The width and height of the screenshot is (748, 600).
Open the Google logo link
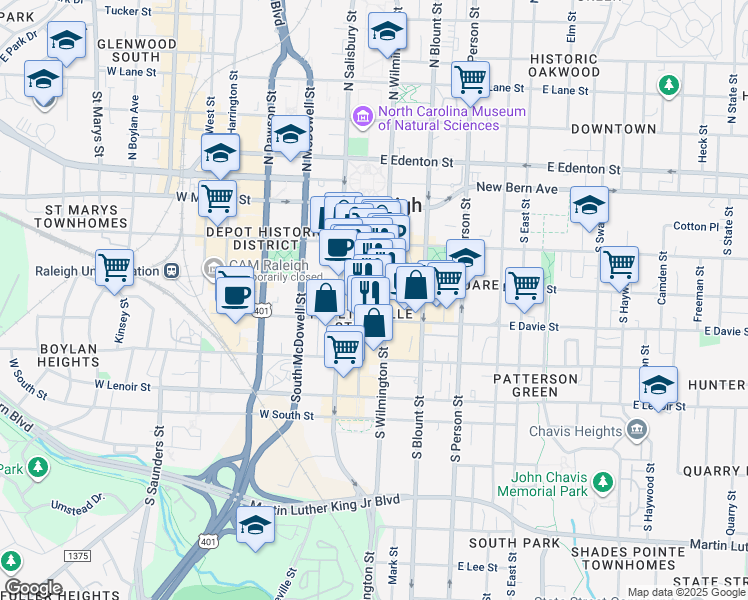tap(32, 587)
